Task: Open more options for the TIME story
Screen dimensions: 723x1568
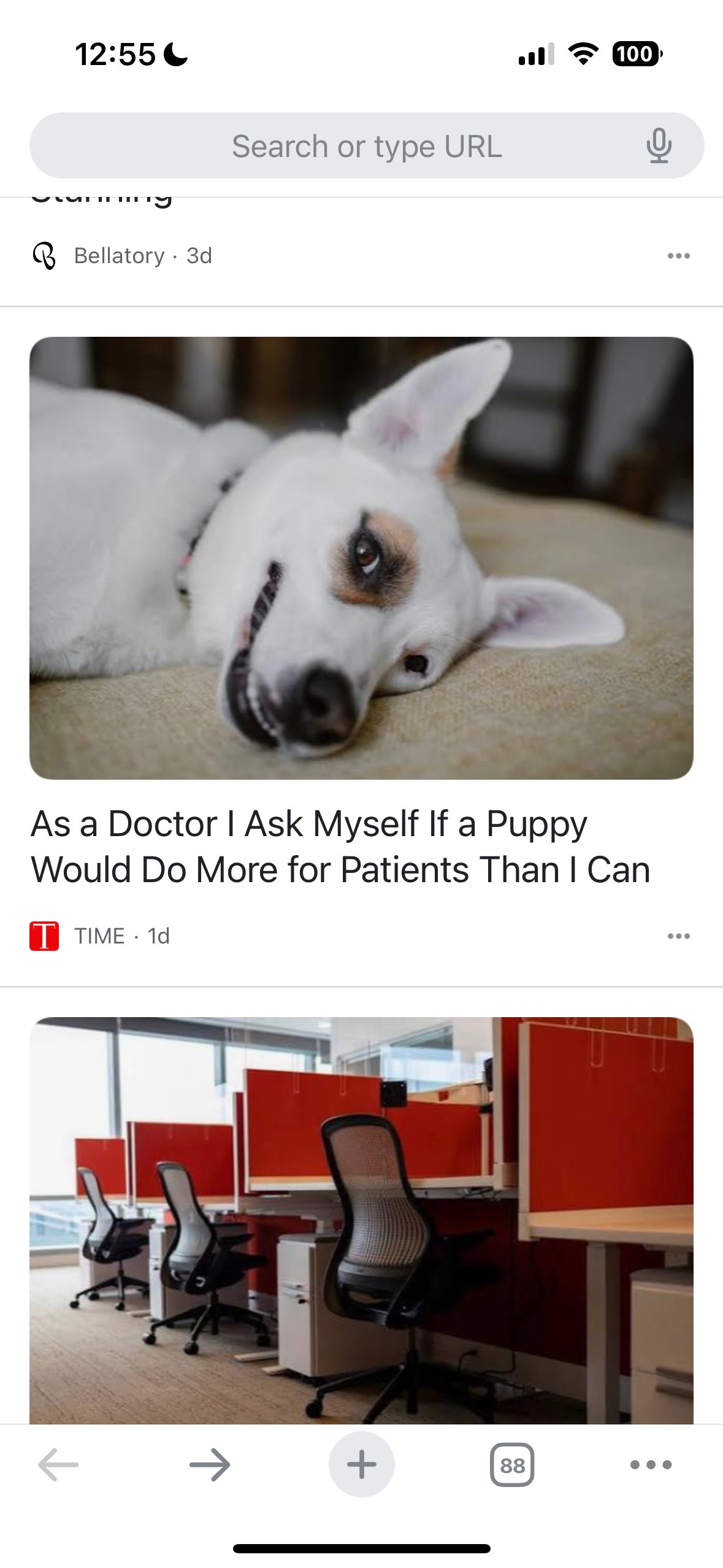Action: coord(678,936)
